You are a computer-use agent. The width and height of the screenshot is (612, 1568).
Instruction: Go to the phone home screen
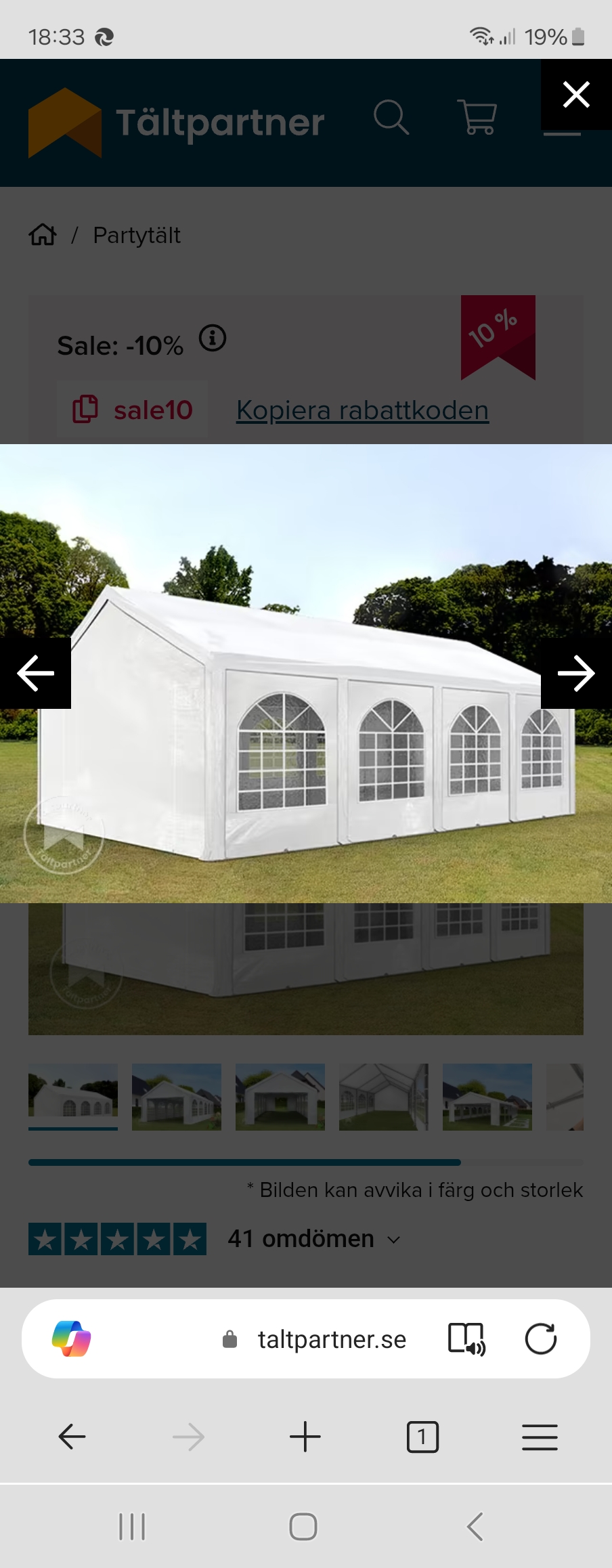(303, 1527)
